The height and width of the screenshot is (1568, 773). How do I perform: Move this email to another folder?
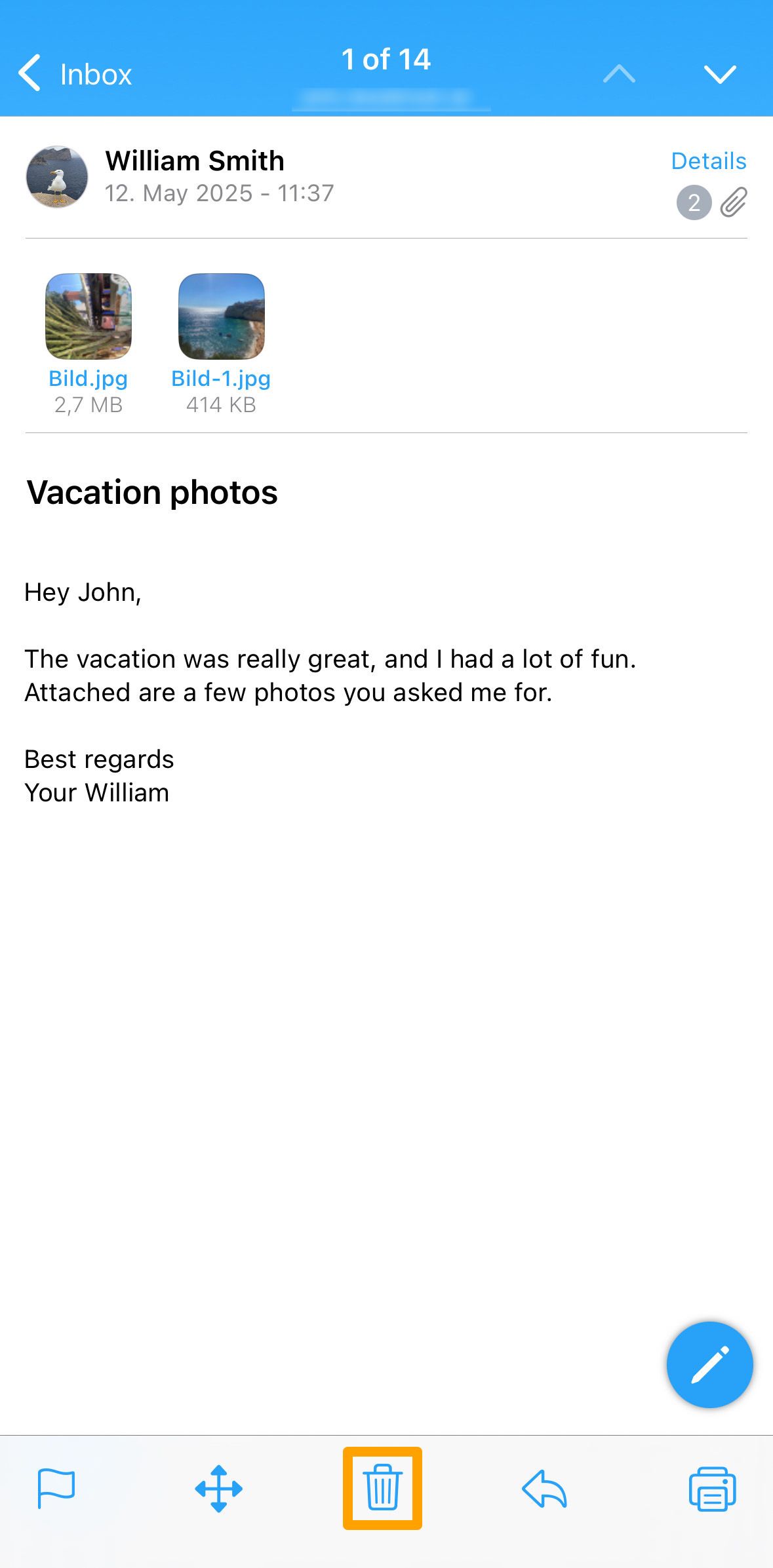tap(219, 1489)
